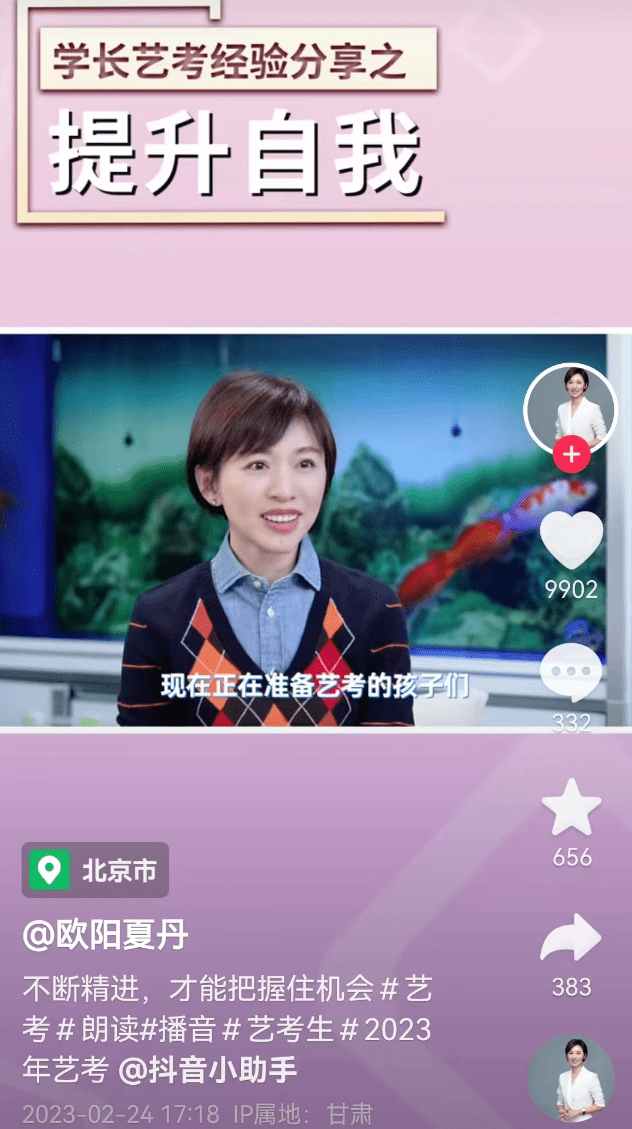Share this video using the arrow
Screen dimensions: 632x1129
[571, 940]
